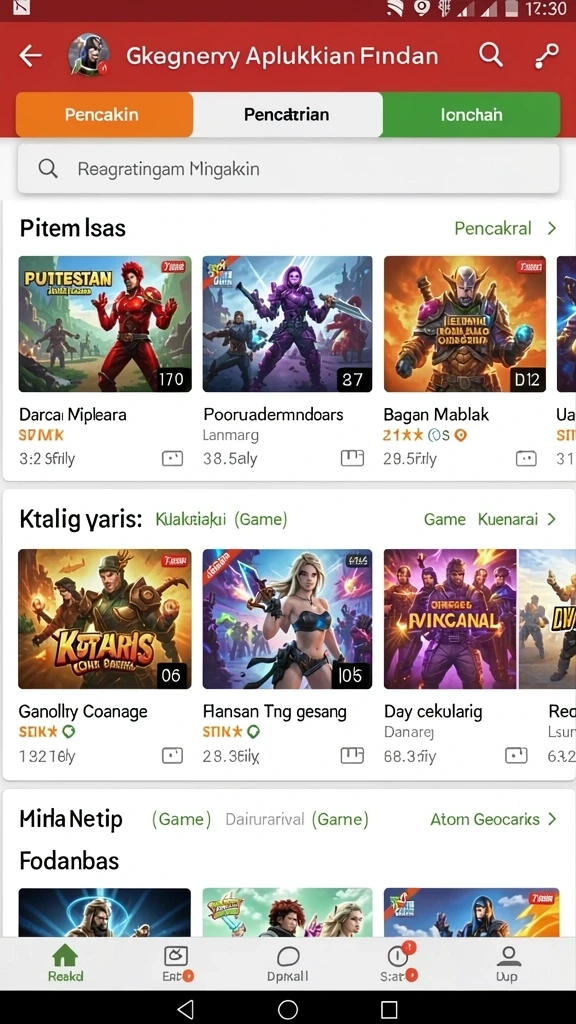This screenshot has height=1024, width=576.
Task: Switch to the Dpmall bottom tab
Action: pyautogui.click(x=287, y=964)
